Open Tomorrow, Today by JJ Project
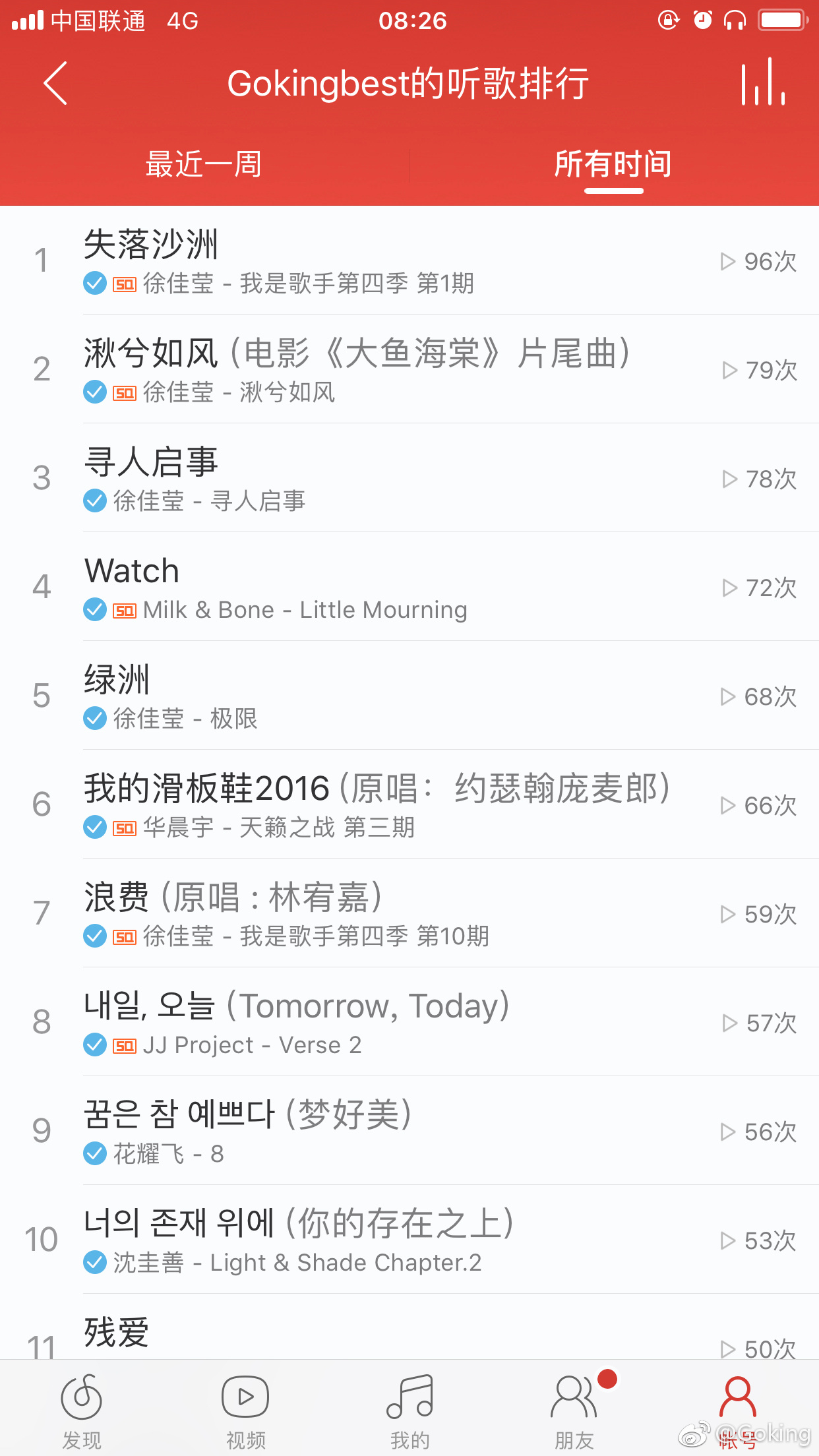The image size is (819, 1456). coord(409,1022)
